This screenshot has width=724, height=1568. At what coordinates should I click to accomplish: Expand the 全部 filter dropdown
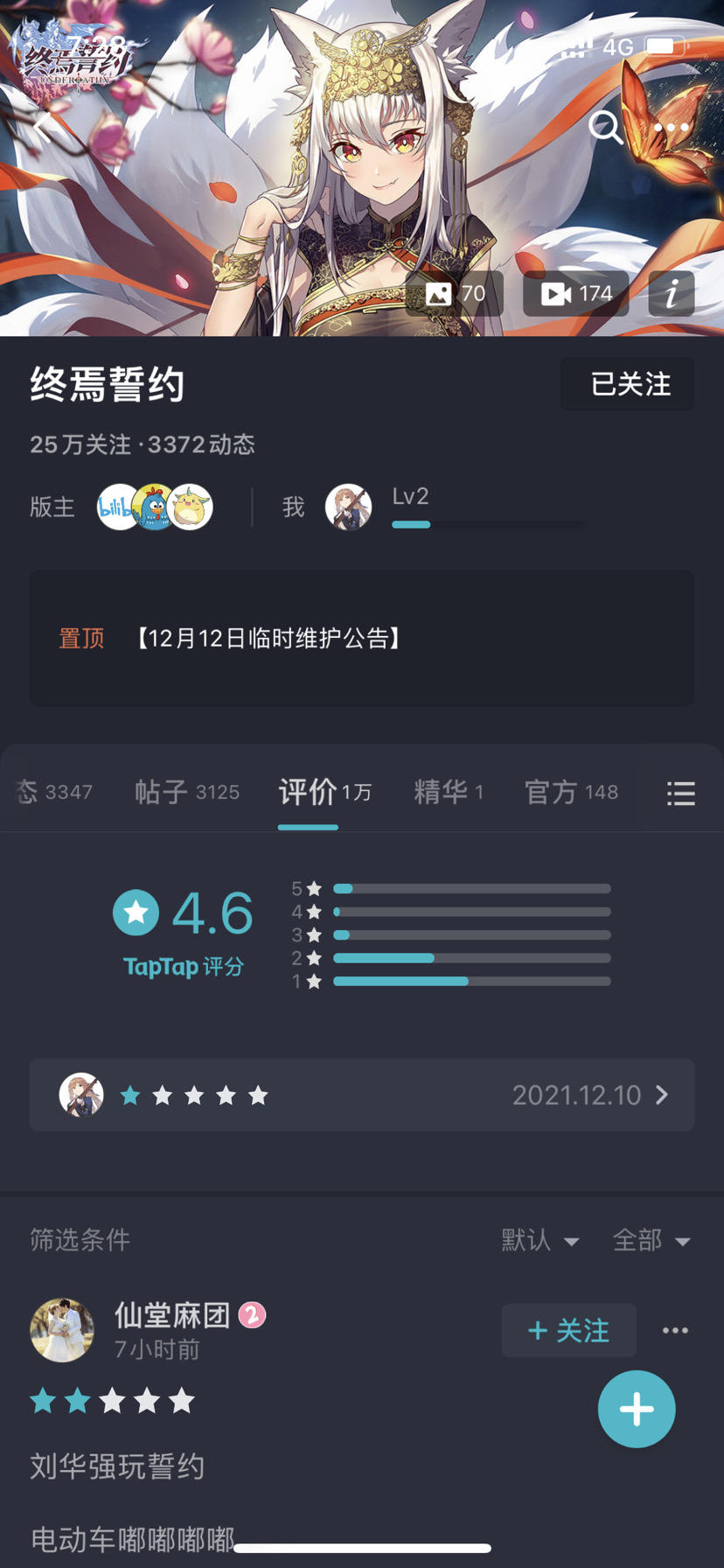[x=651, y=1240]
